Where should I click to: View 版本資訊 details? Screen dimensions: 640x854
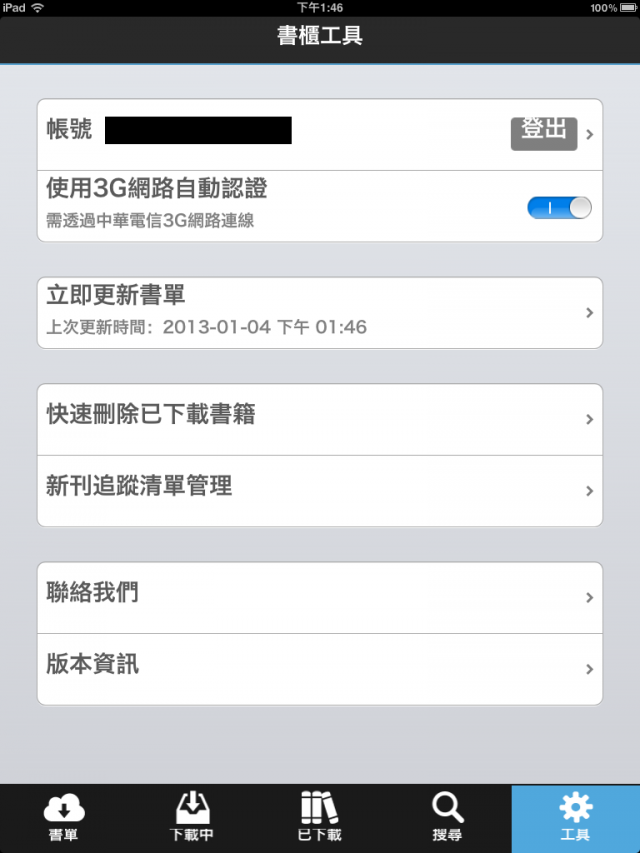coord(320,668)
